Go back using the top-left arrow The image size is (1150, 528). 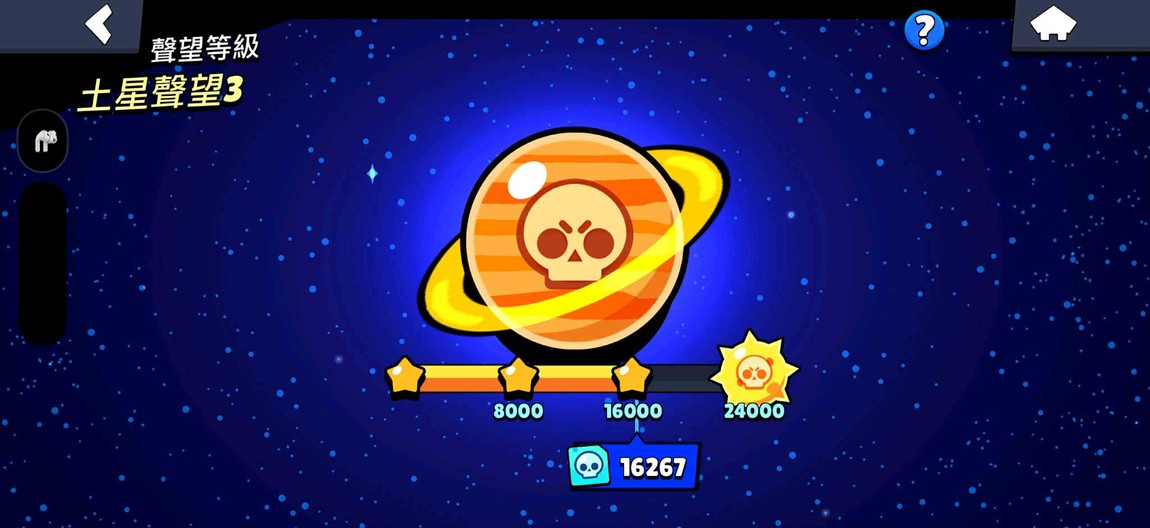click(x=98, y=24)
